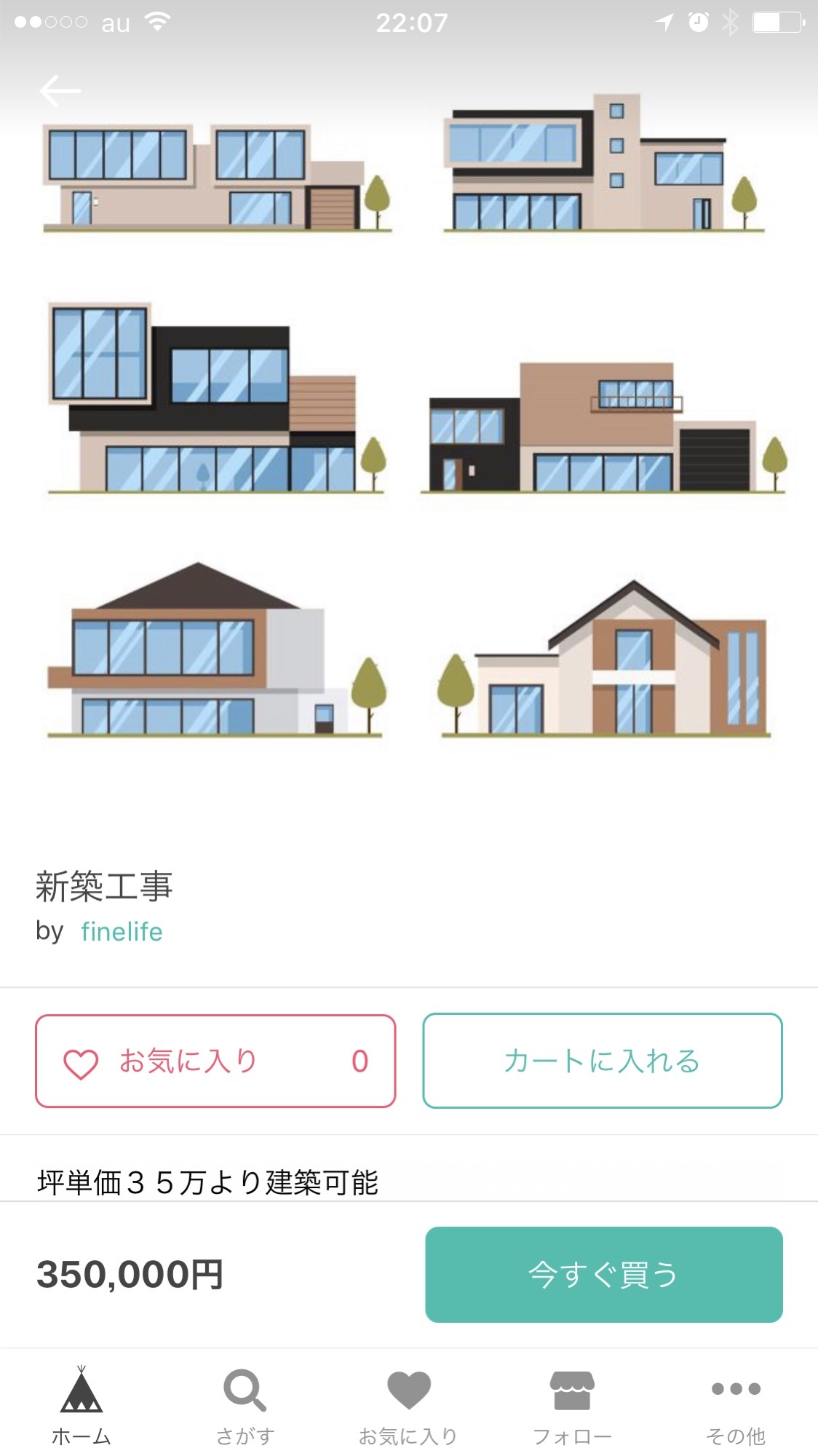Viewport: 818px width, 1456px height.
Task: Open the その他 more tab
Action: point(736,1406)
